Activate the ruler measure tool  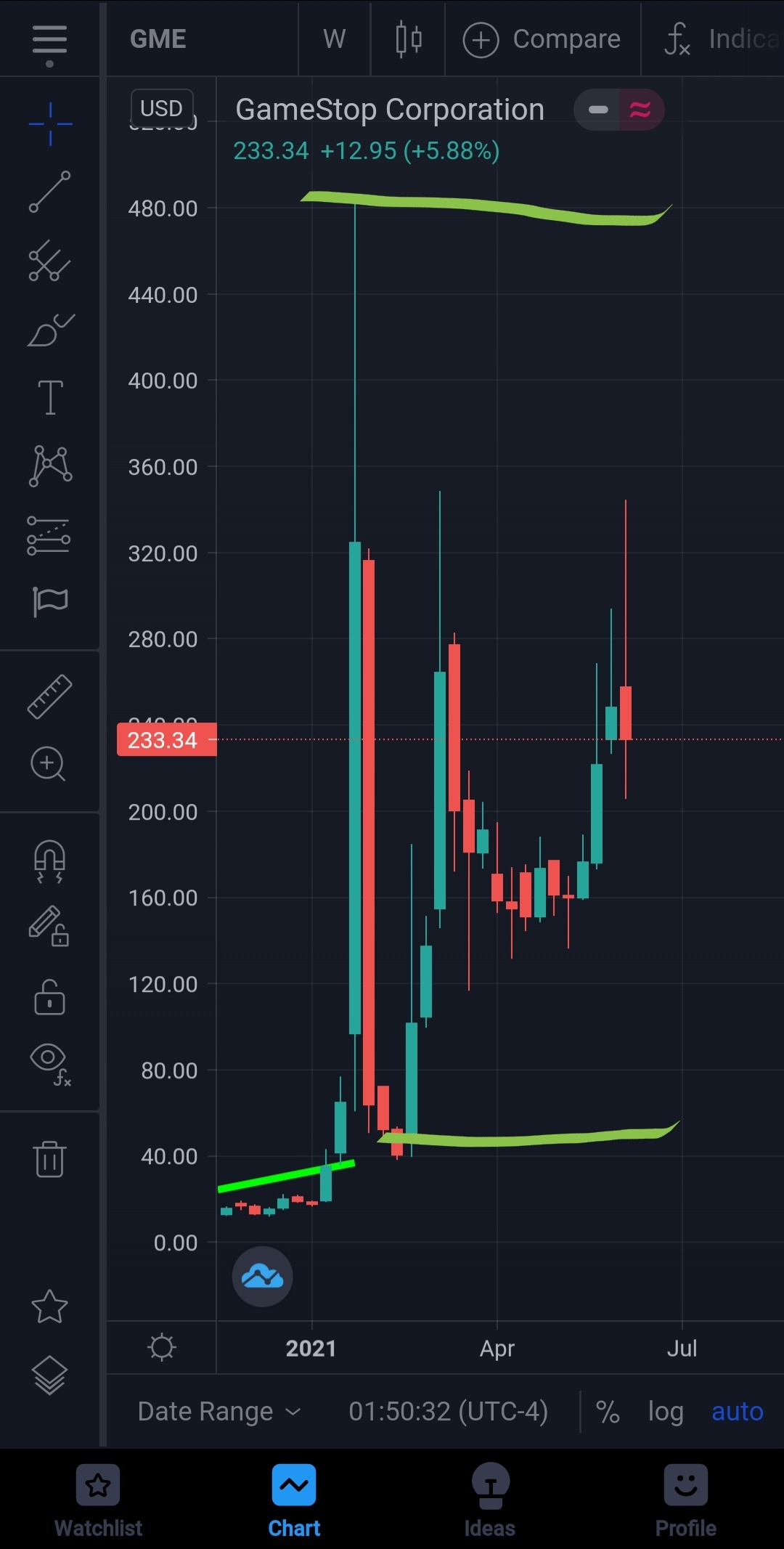49,696
